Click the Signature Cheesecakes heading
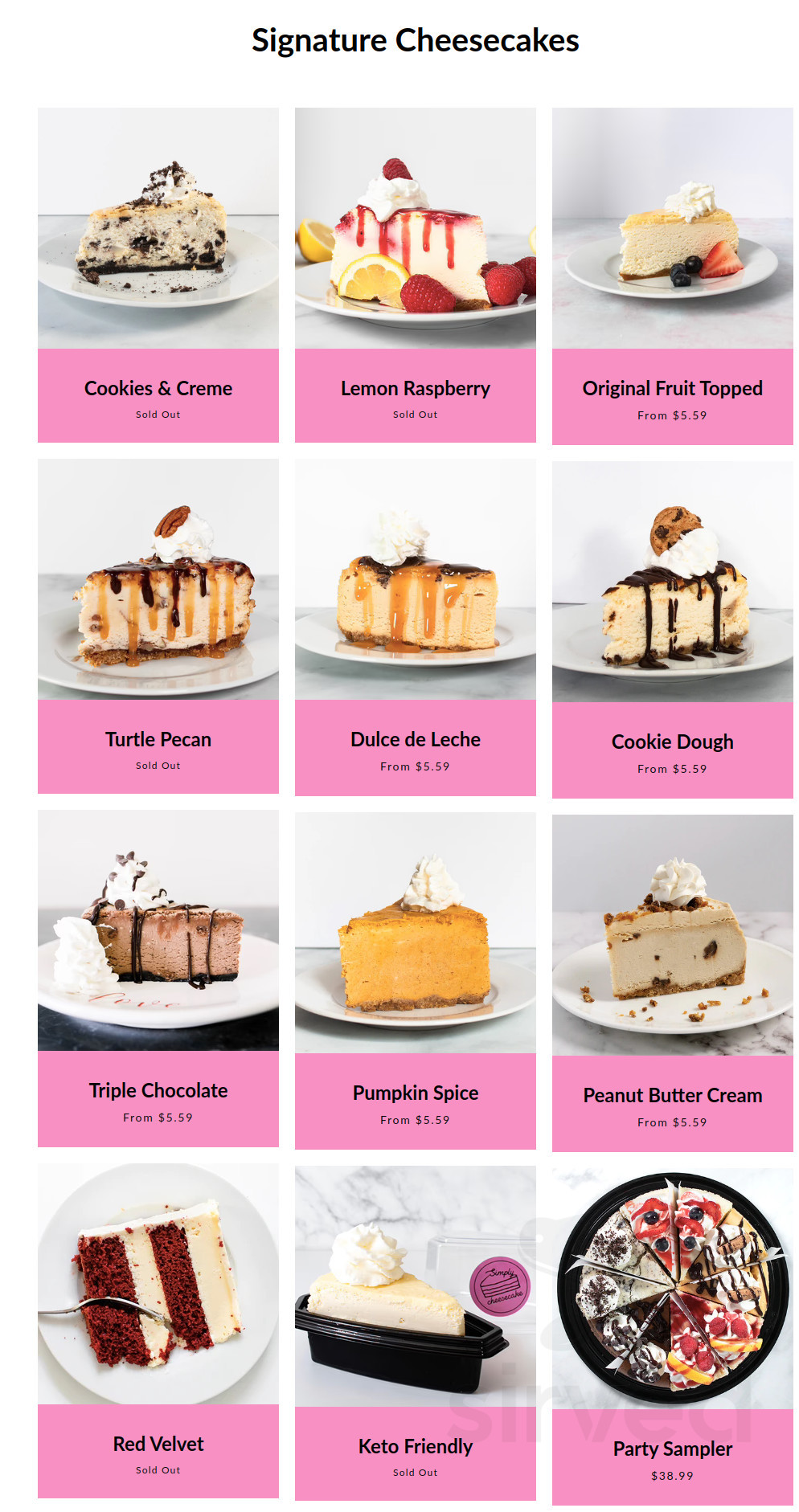This screenshot has height=1512, width=799. [x=416, y=39]
